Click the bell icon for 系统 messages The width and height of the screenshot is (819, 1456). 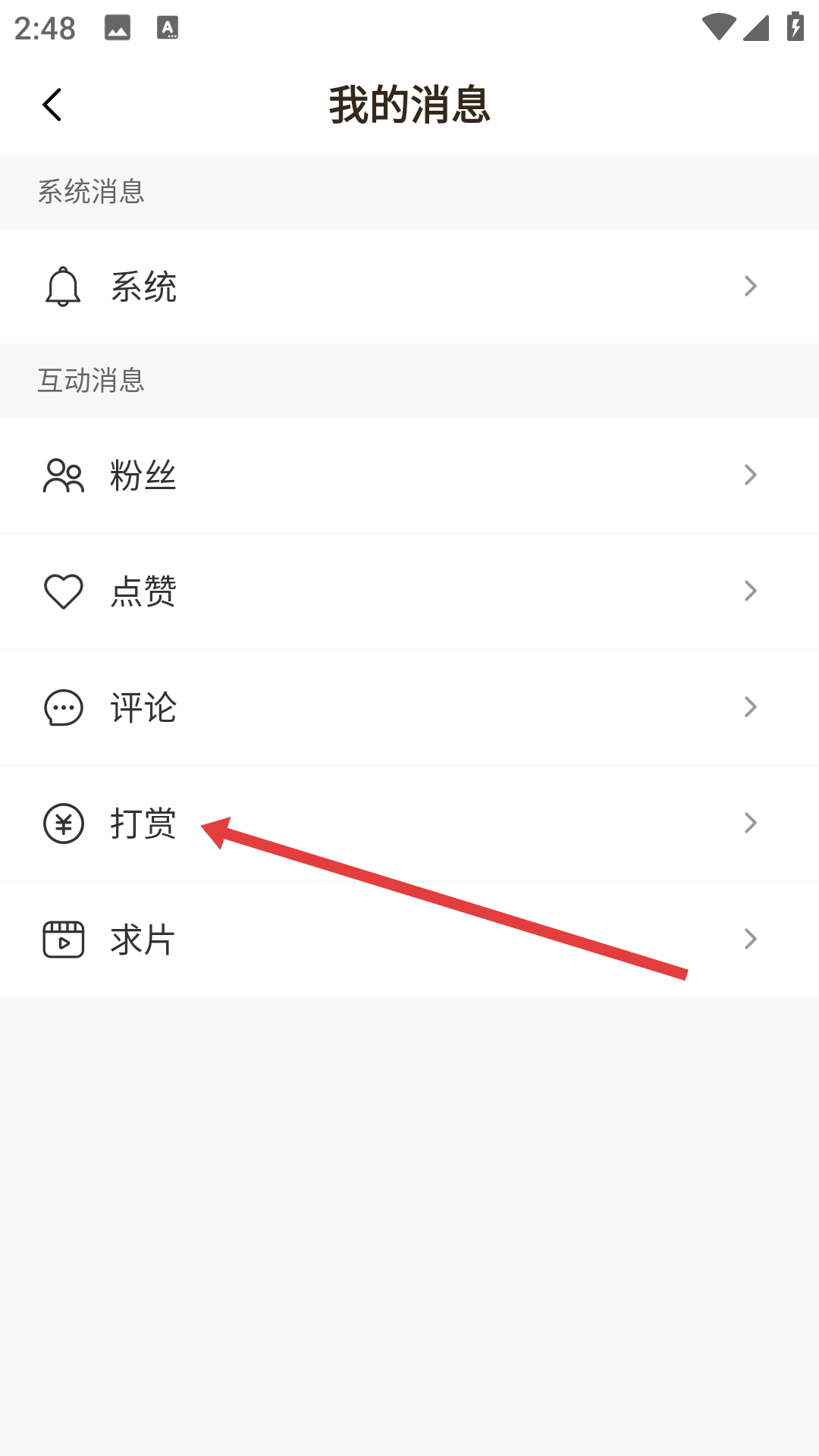(64, 287)
